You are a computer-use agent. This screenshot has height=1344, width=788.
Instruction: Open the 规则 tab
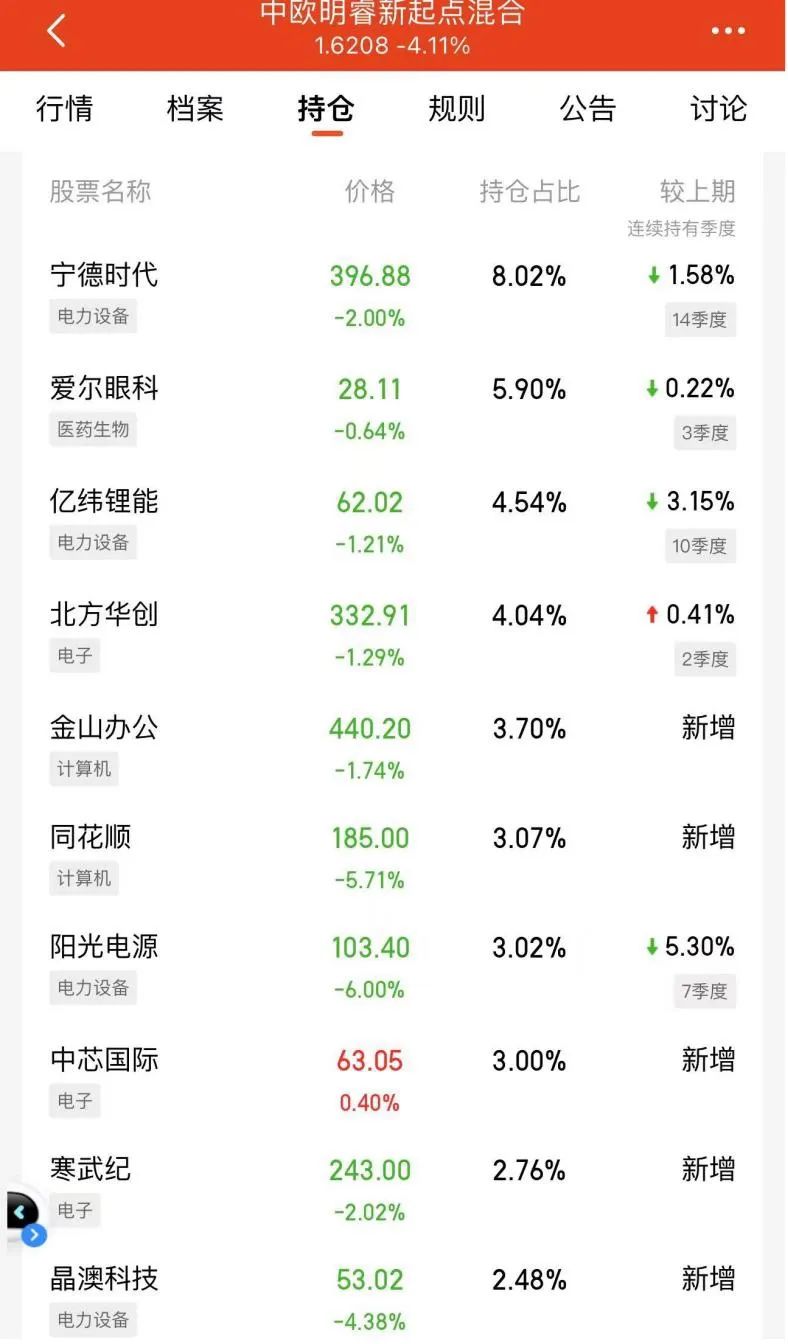click(457, 108)
